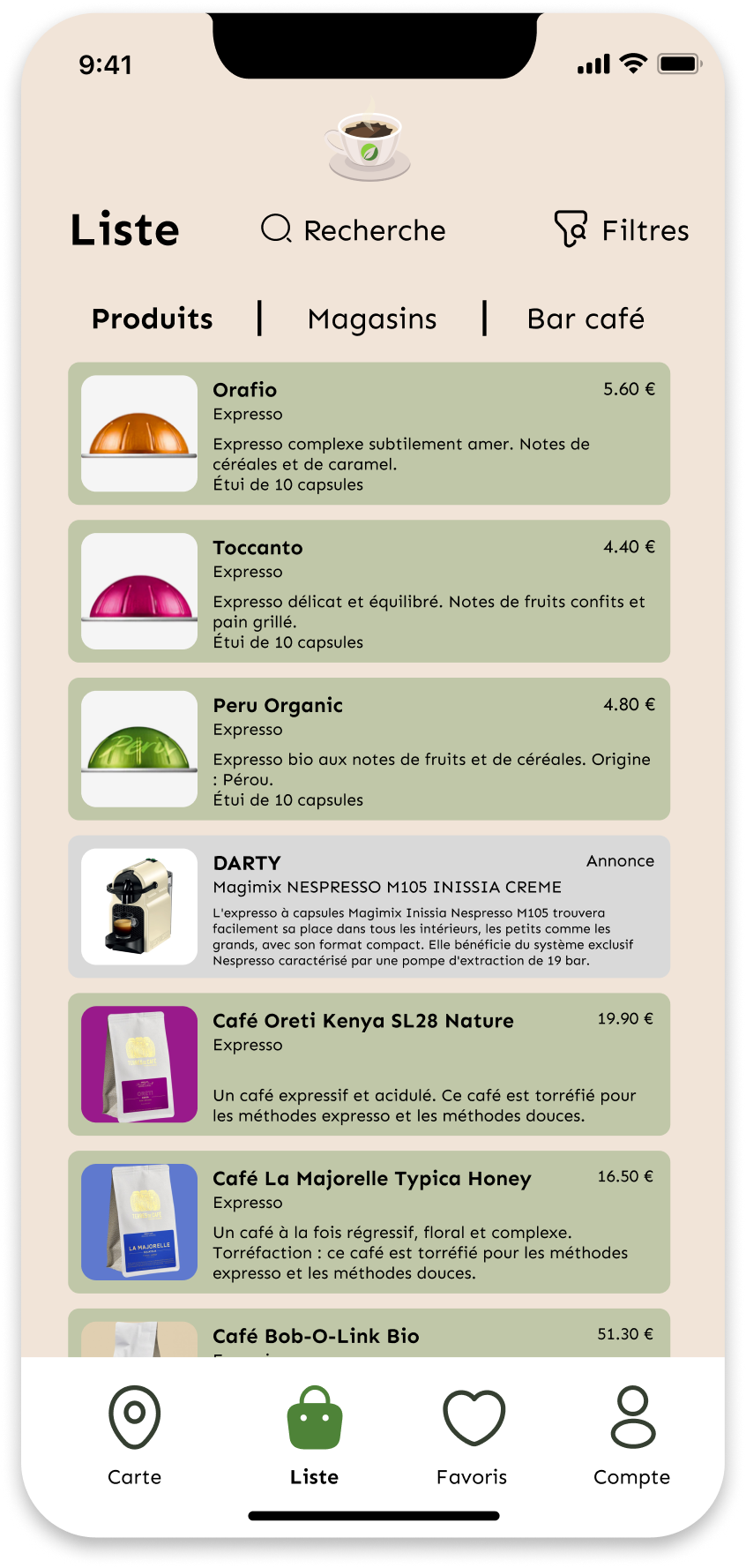This screenshot has width=746, height=1568.
Task: Open the Filtres options
Action: pyautogui.click(x=622, y=230)
